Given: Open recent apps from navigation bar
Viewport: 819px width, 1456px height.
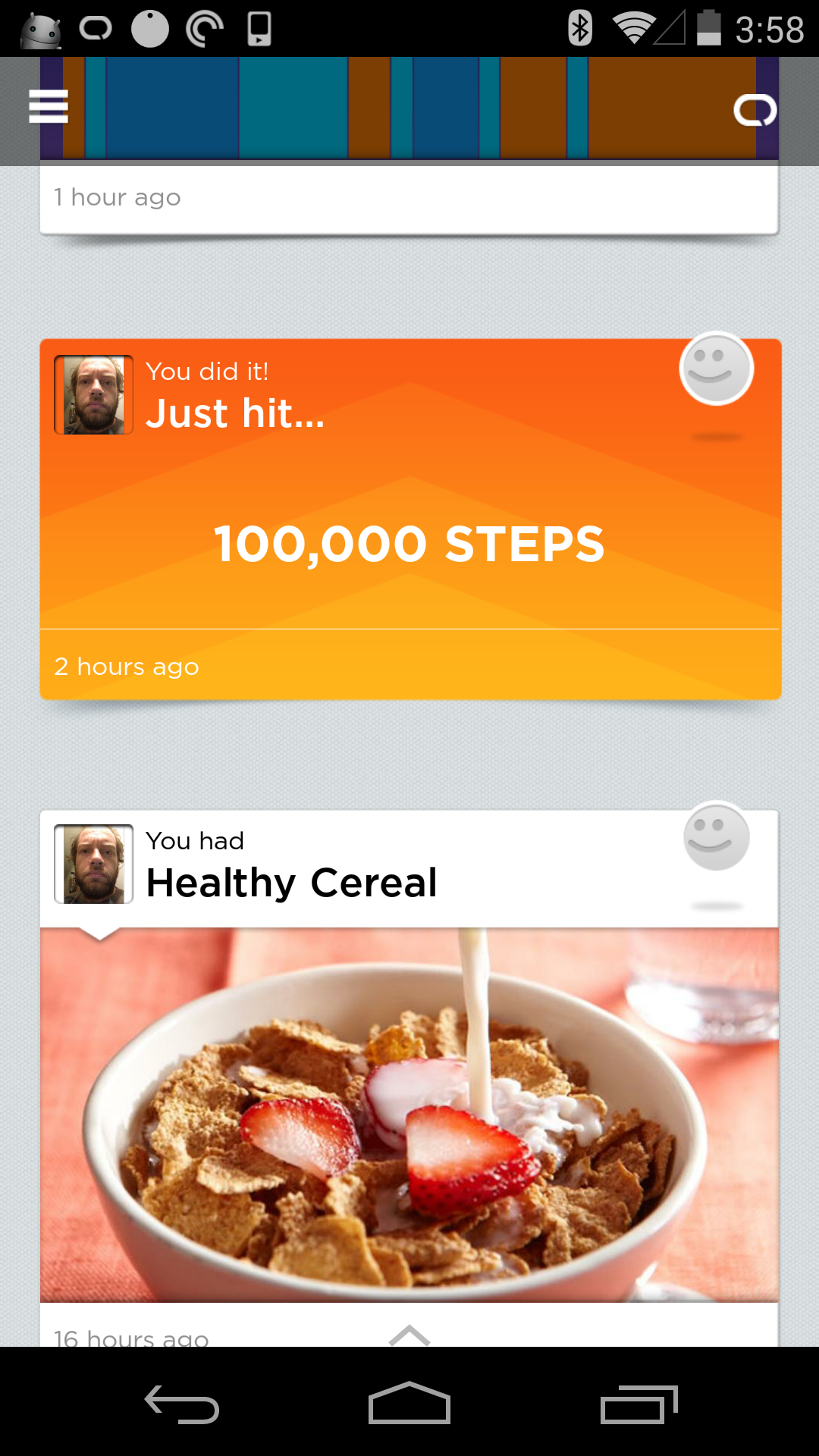Looking at the screenshot, I should point(639,1404).
